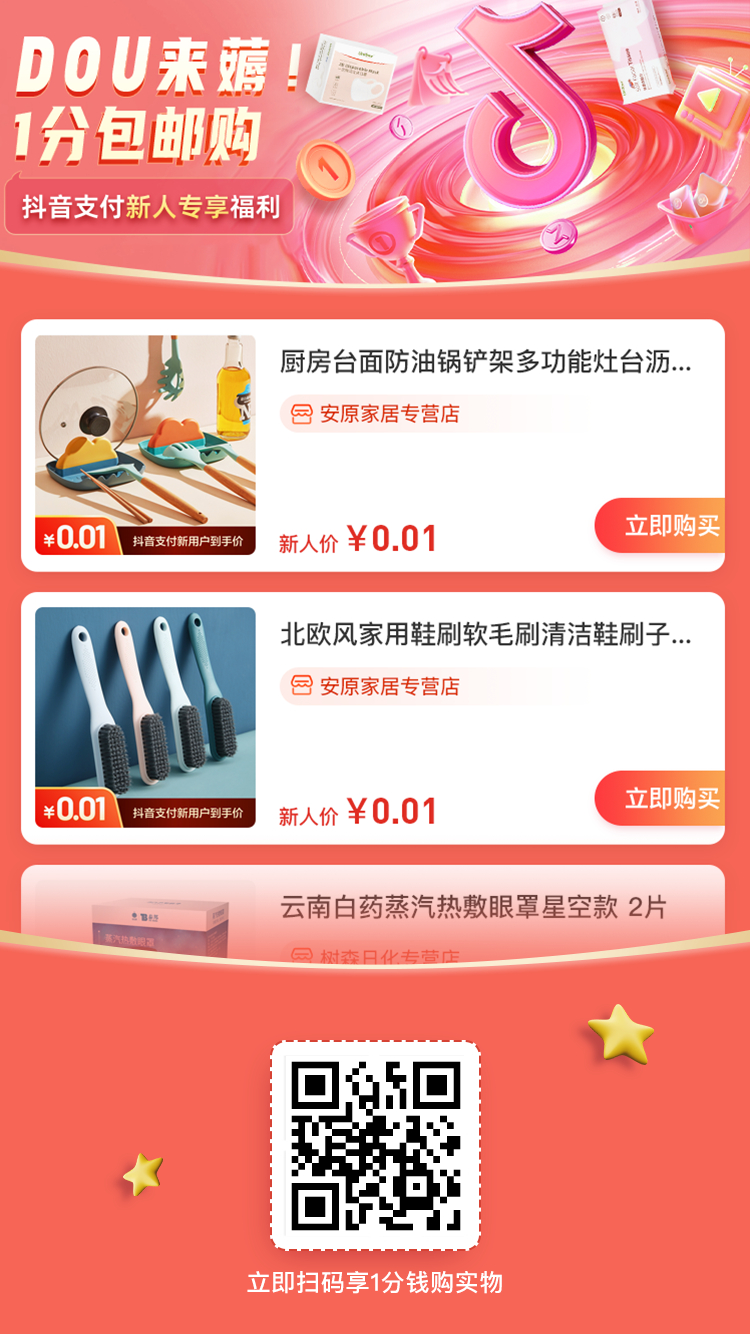Click the kitchen spatula rack product thumbnail
Screen dimensions: 750x1334
145,446
